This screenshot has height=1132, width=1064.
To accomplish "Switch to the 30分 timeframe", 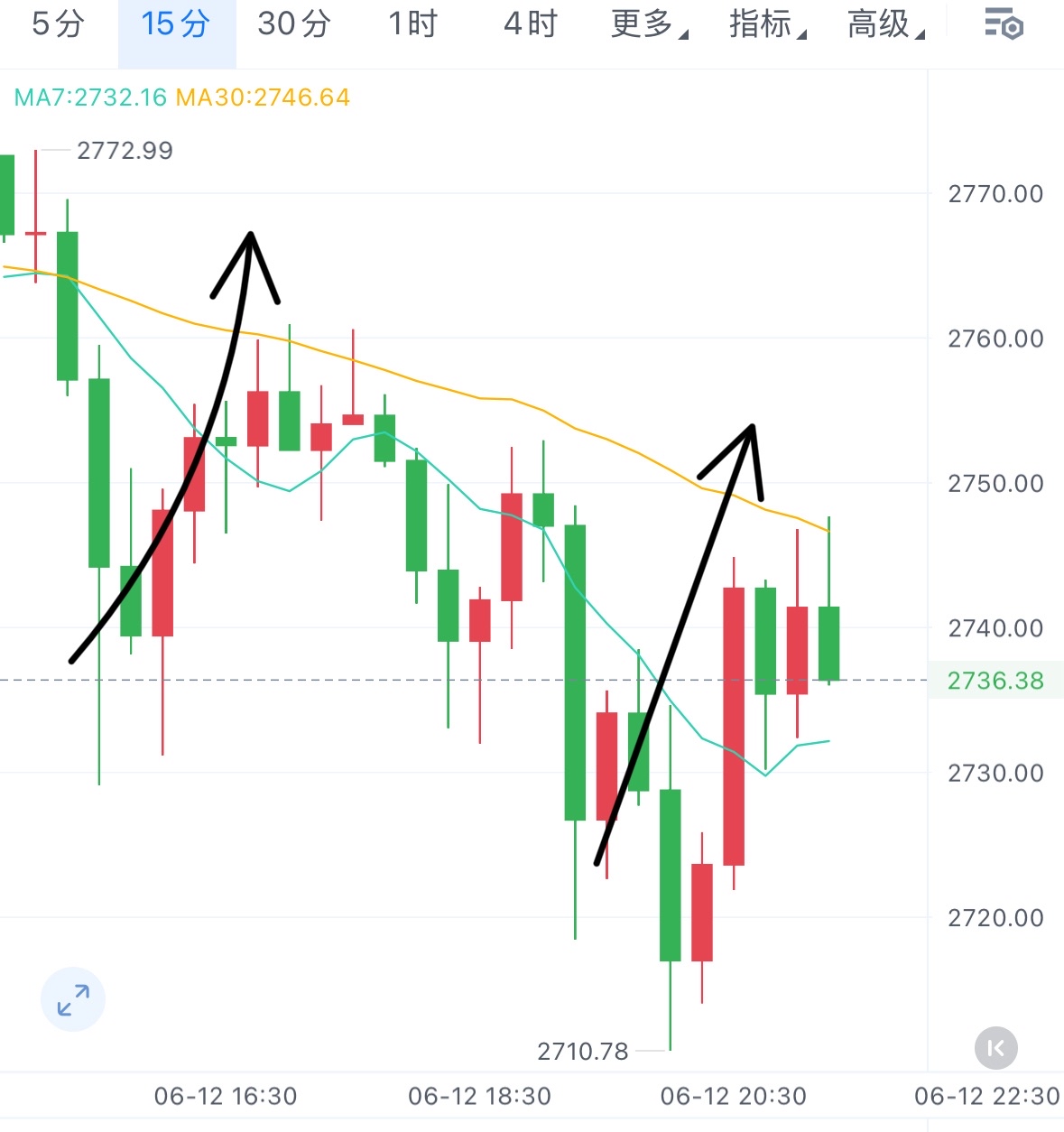I will [294, 24].
